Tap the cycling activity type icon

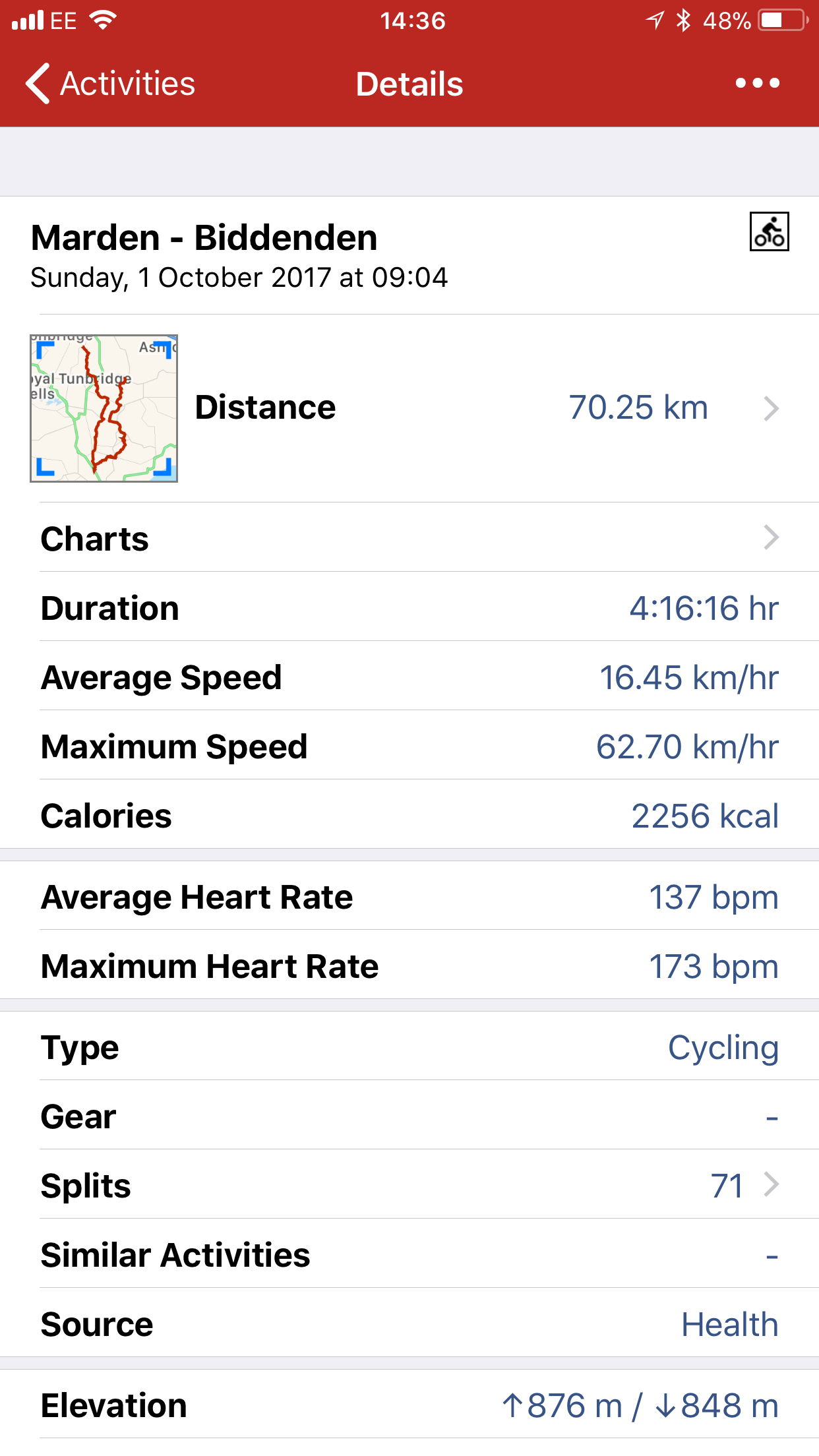pos(769,231)
